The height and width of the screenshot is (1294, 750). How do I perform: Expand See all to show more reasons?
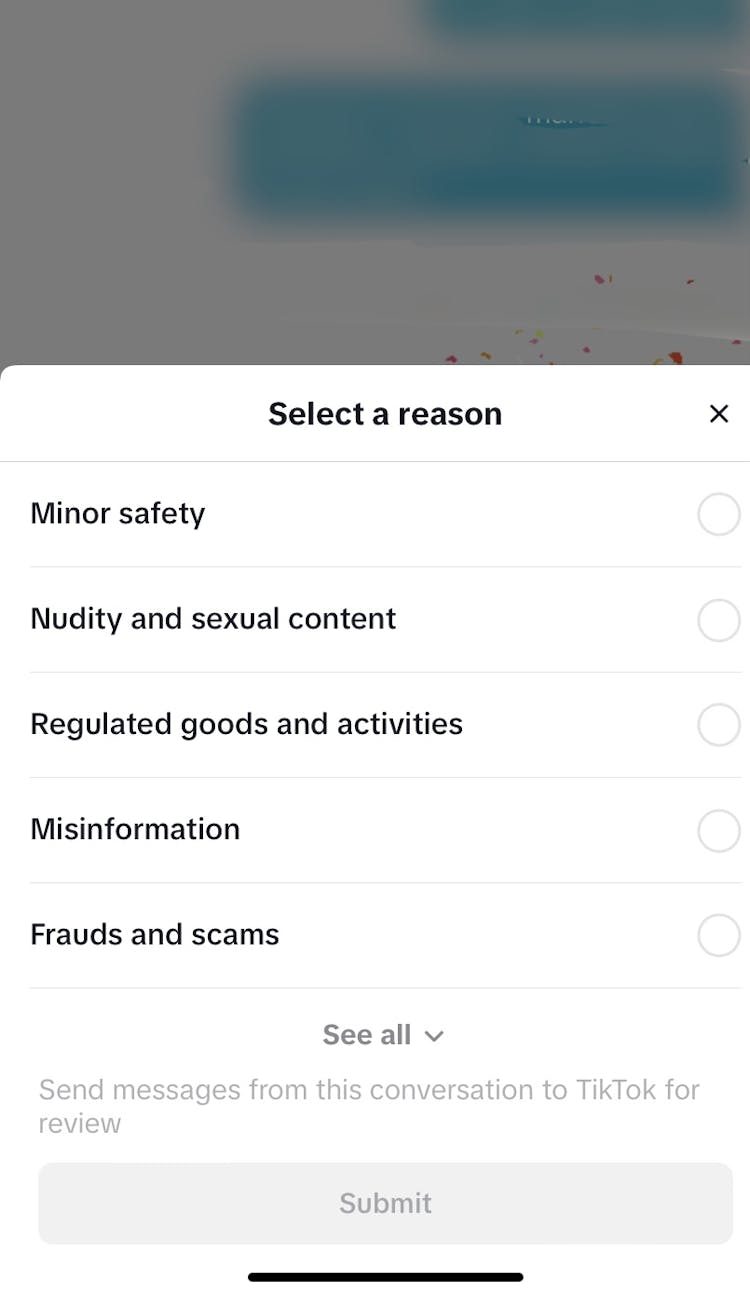(x=384, y=1034)
